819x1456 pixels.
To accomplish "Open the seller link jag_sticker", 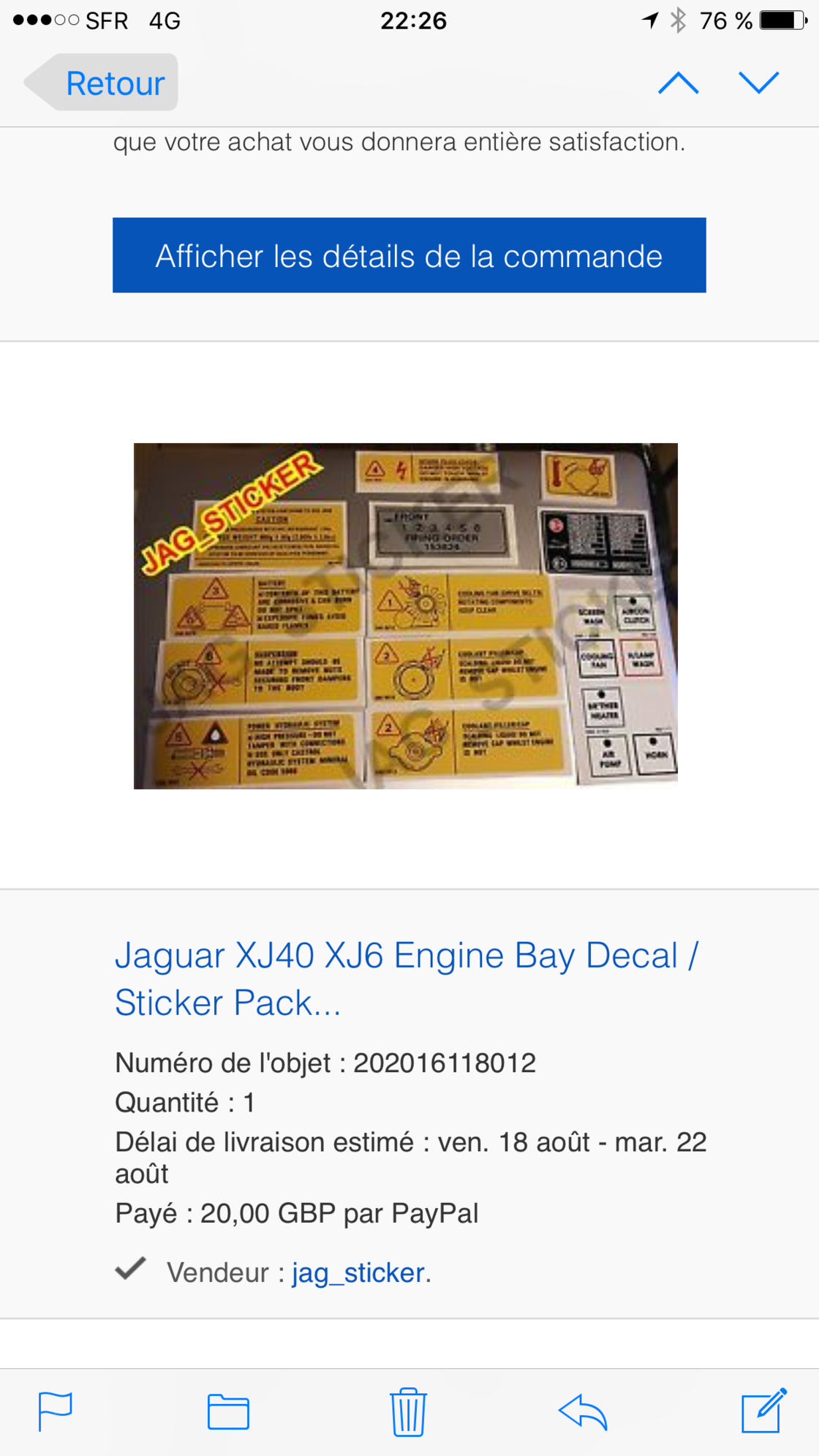I will 358,1273.
